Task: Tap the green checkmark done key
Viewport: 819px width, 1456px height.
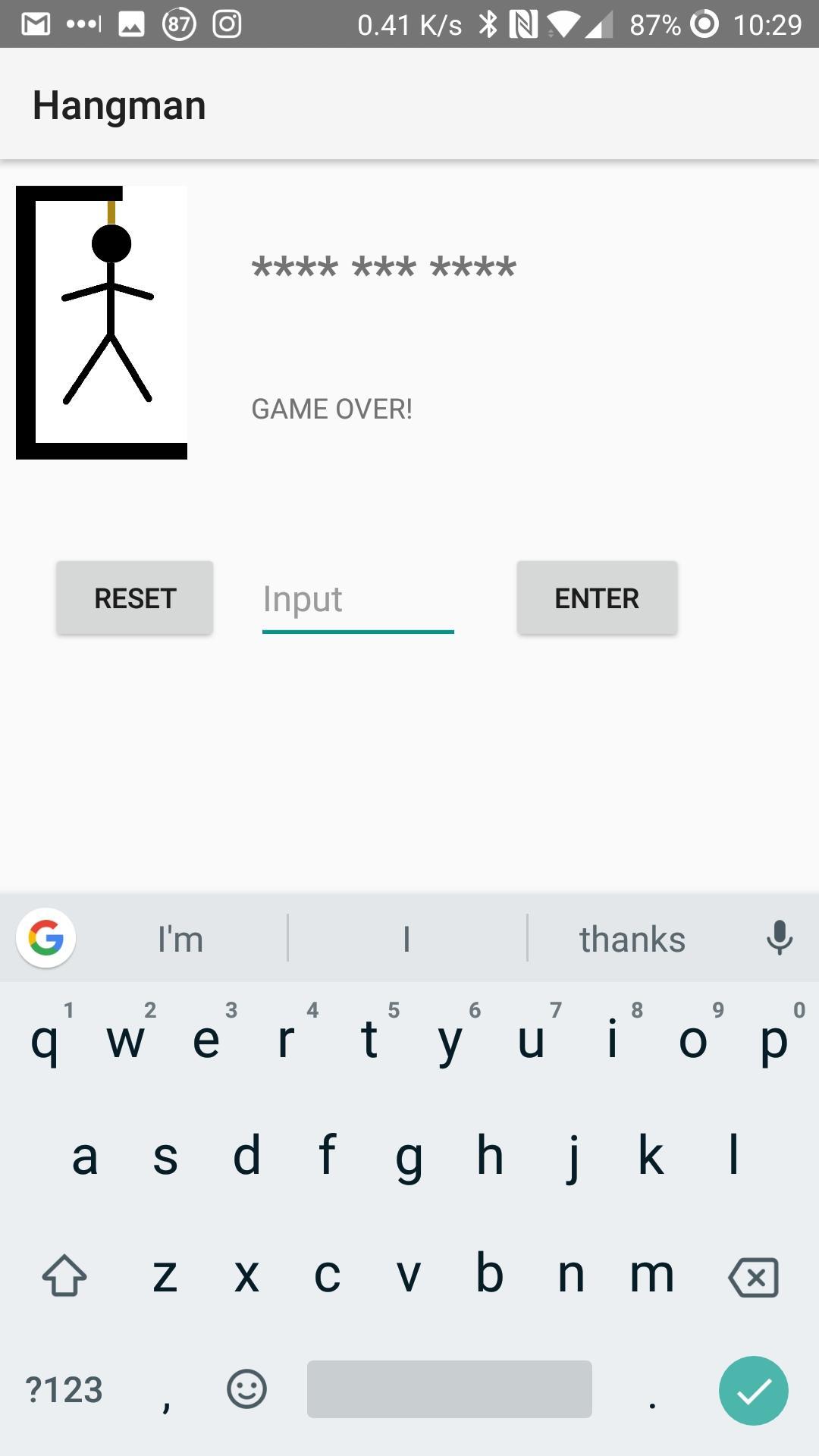Action: tap(753, 1390)
